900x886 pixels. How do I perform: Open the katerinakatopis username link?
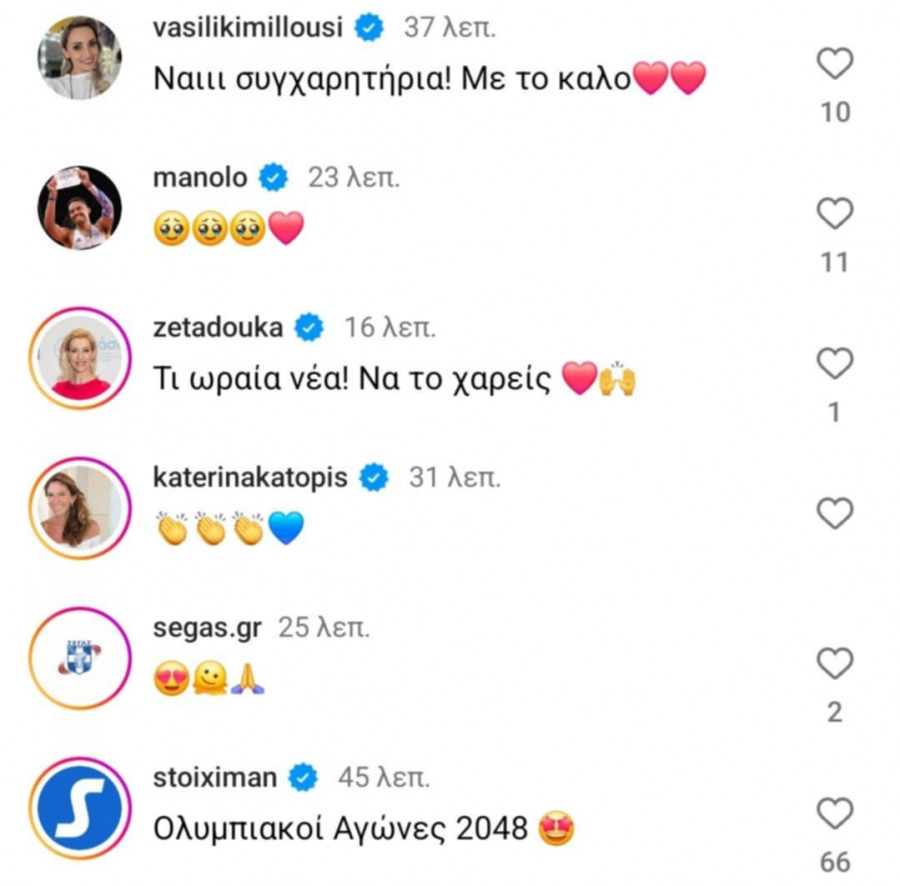(x=251, y=478)
